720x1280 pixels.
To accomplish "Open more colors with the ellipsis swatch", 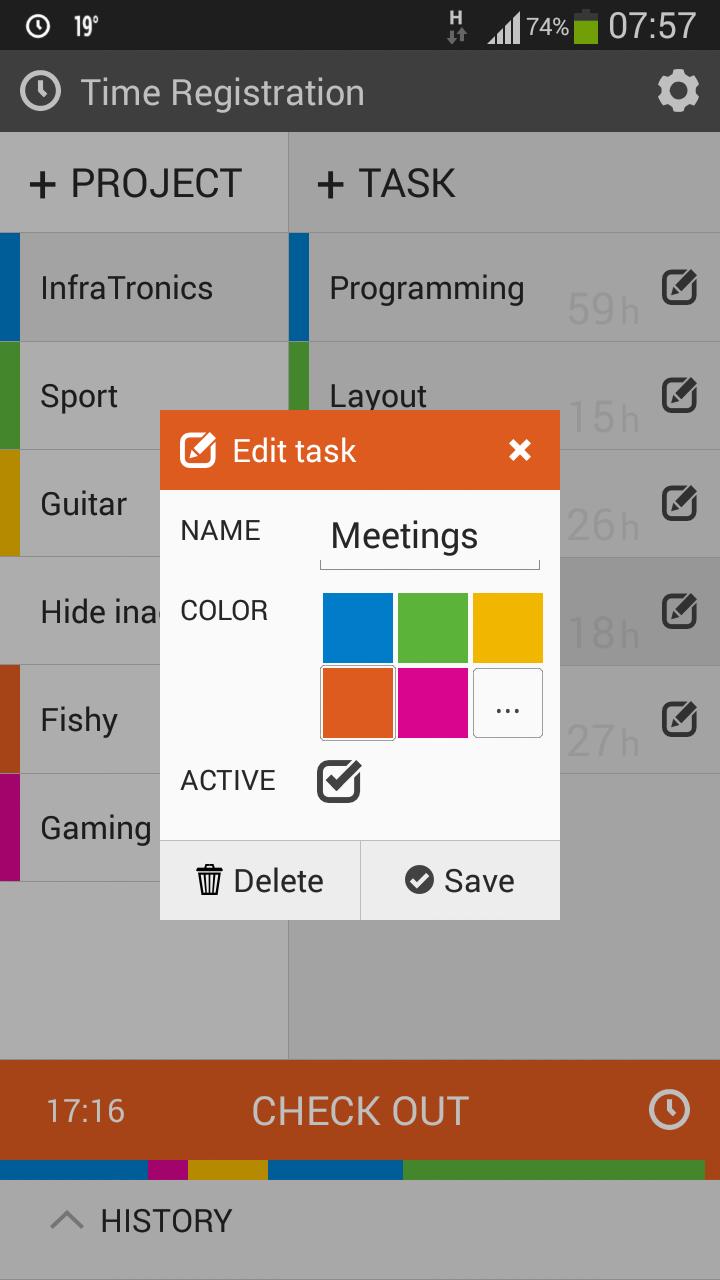I will pos(508,703).
